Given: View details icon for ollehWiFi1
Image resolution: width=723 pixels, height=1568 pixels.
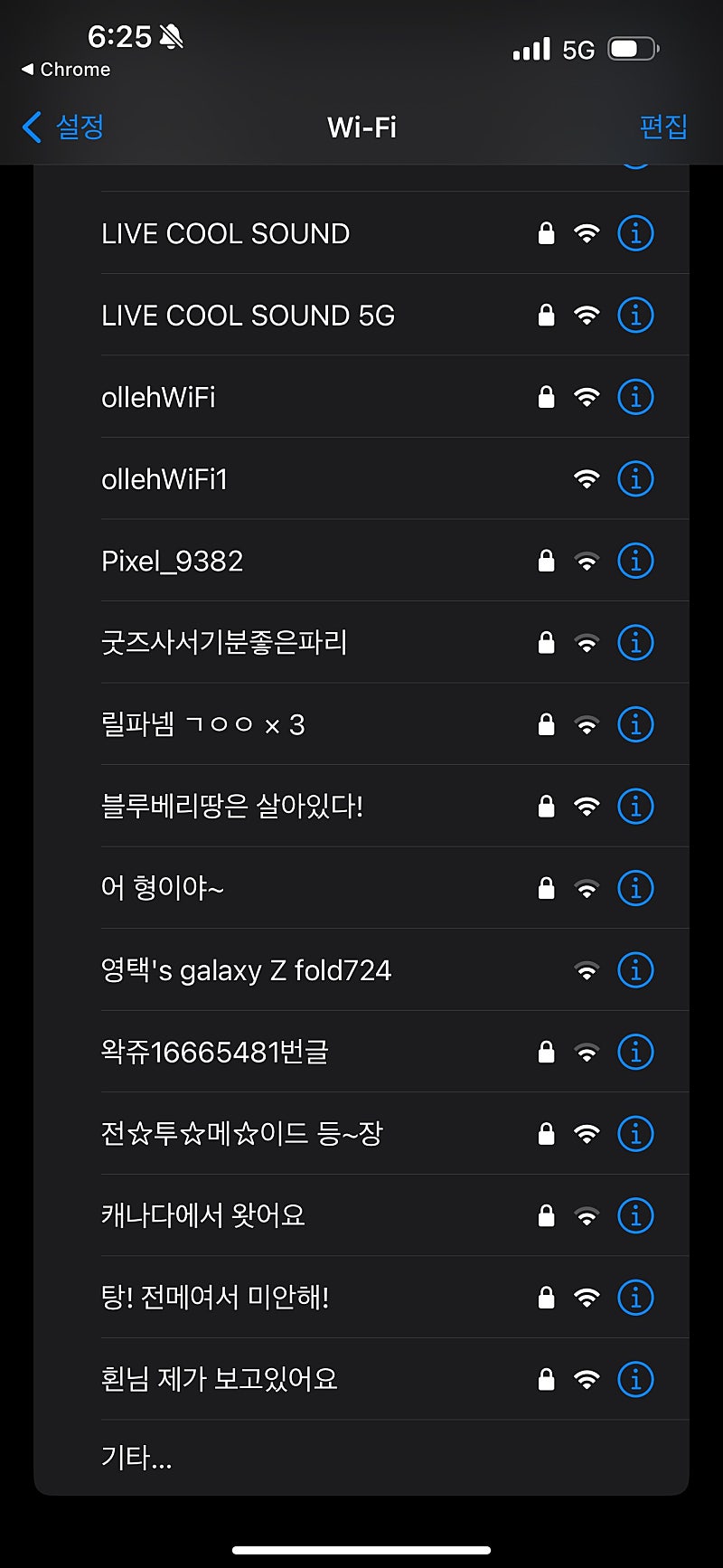Looking at the screenshot, I should (x=635, y=479).
